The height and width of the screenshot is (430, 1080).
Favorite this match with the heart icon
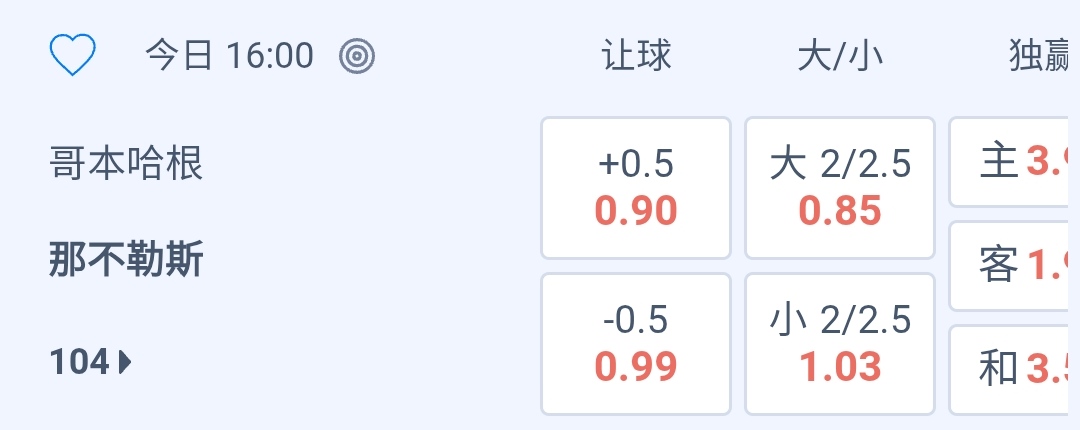pyautogui.click(x=73, y=56)
